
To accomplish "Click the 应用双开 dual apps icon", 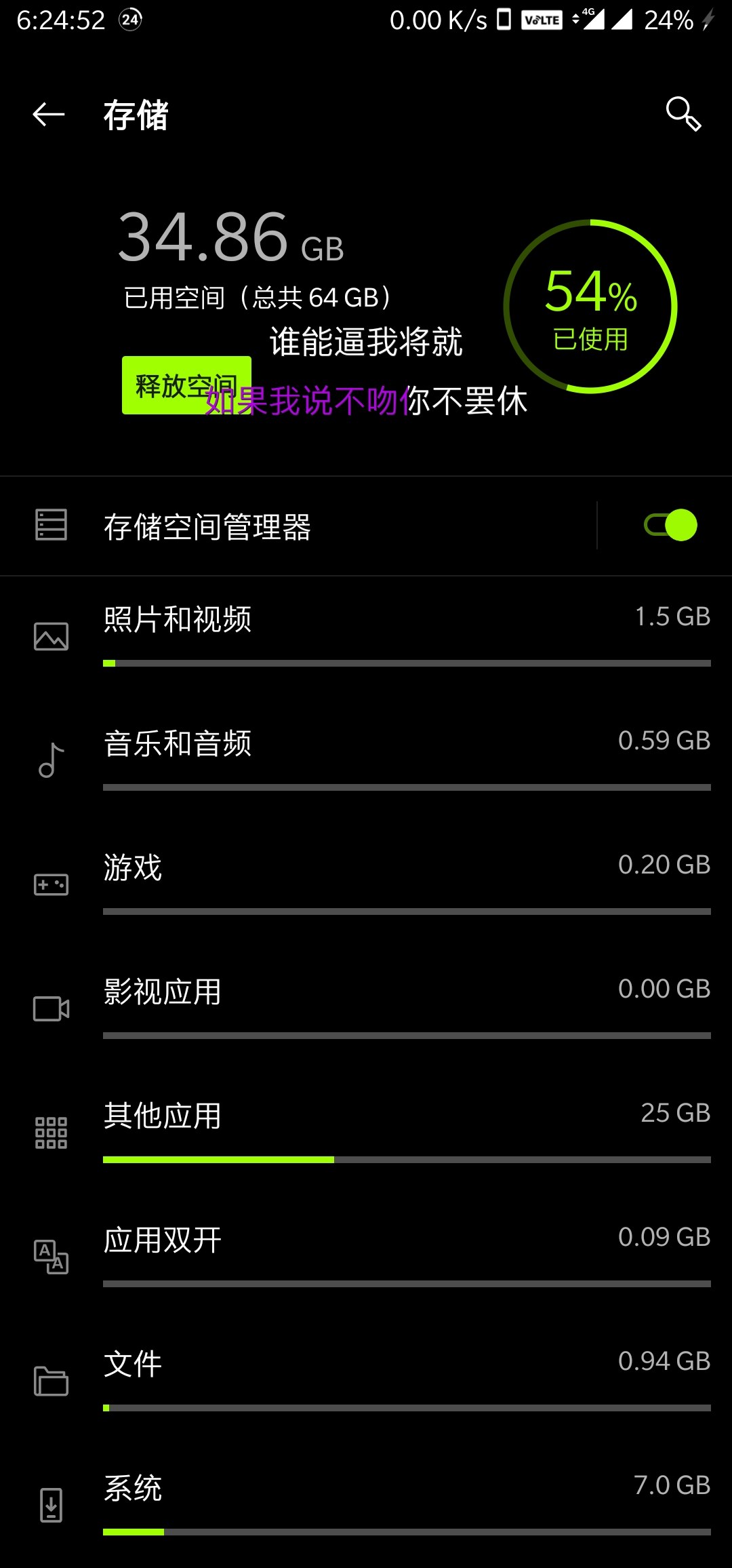I will tap(51, 1258).
